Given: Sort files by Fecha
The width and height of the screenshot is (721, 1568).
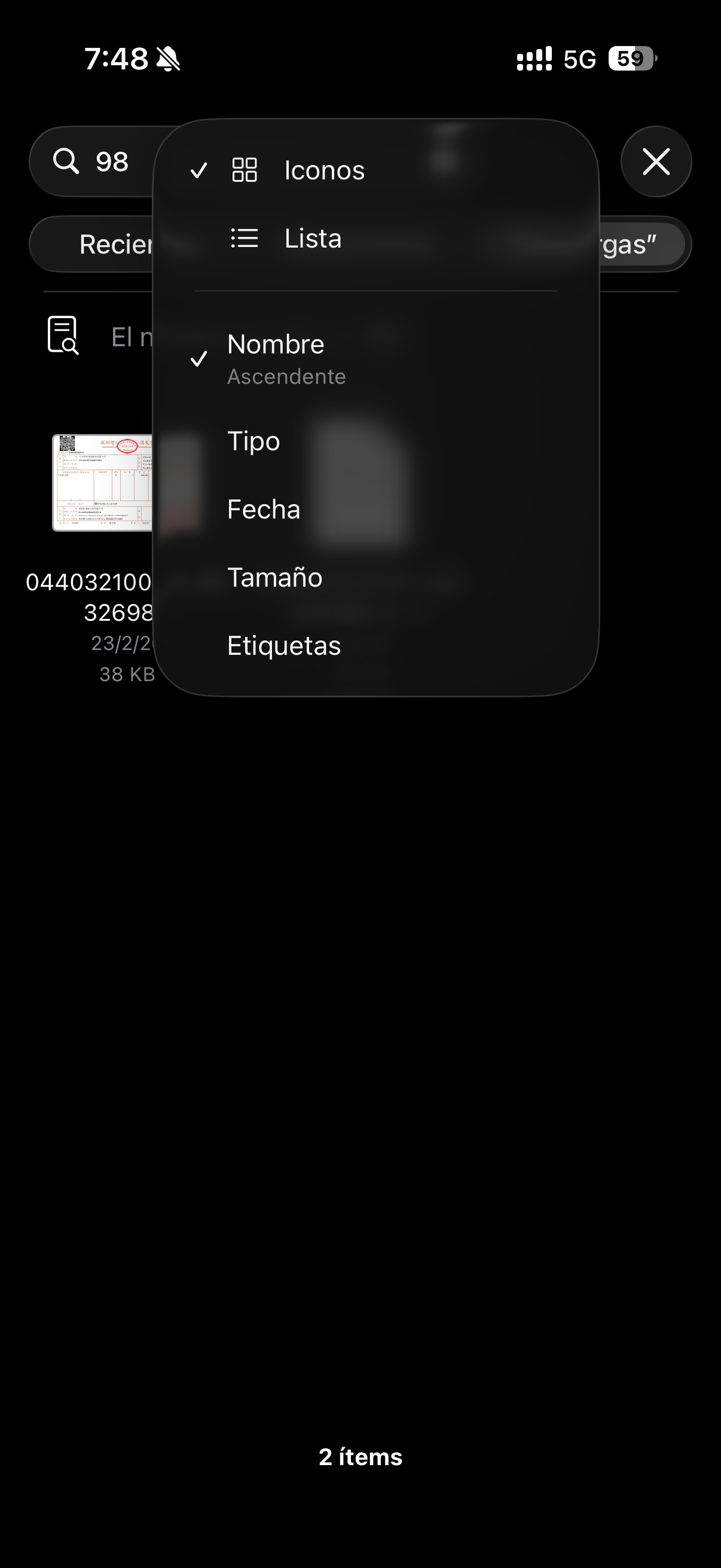Looking at the screenshot, I should 264,510.
